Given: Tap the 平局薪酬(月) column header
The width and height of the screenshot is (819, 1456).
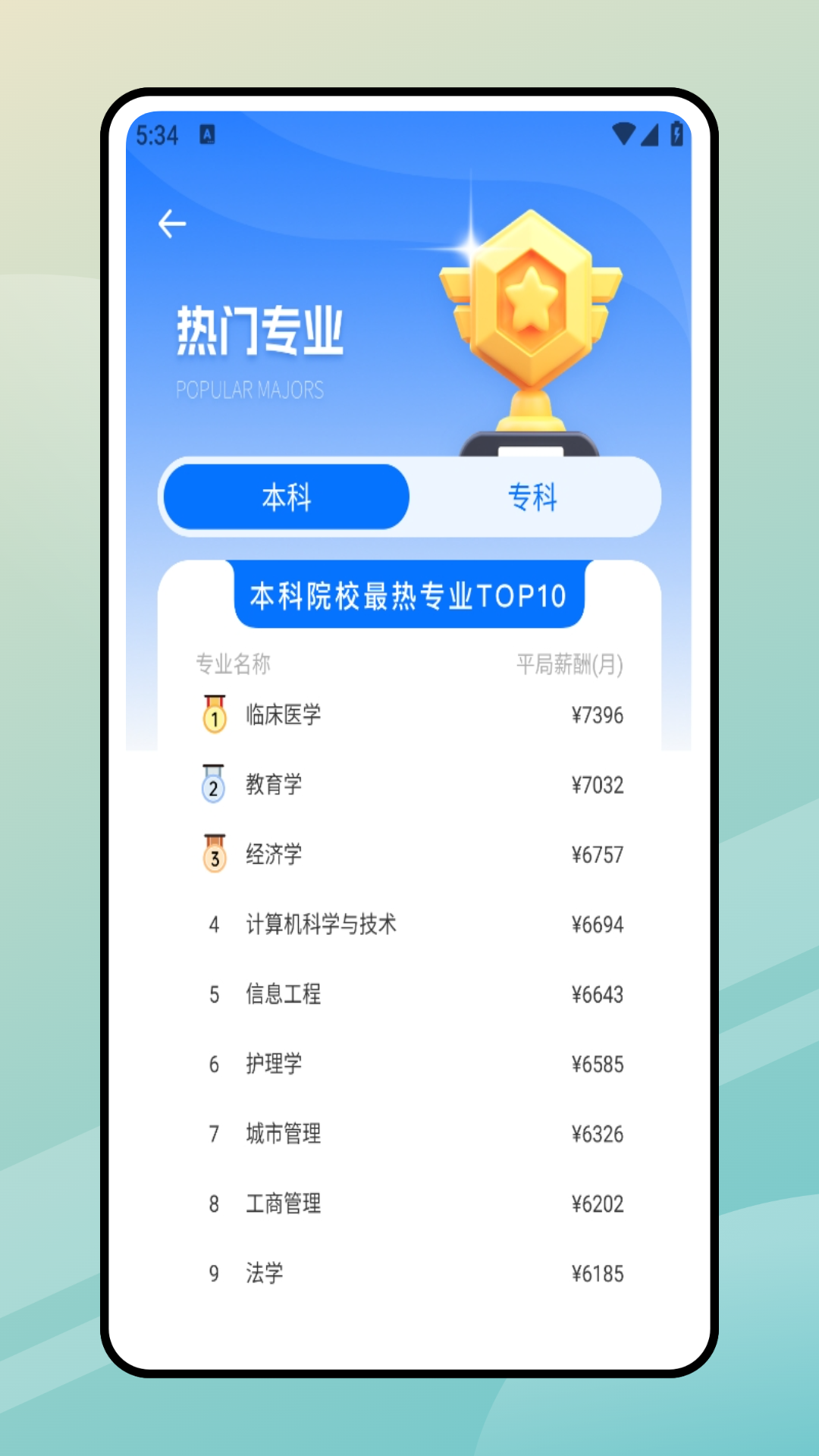Looking at the screenshot, I should tap(570, 664).
